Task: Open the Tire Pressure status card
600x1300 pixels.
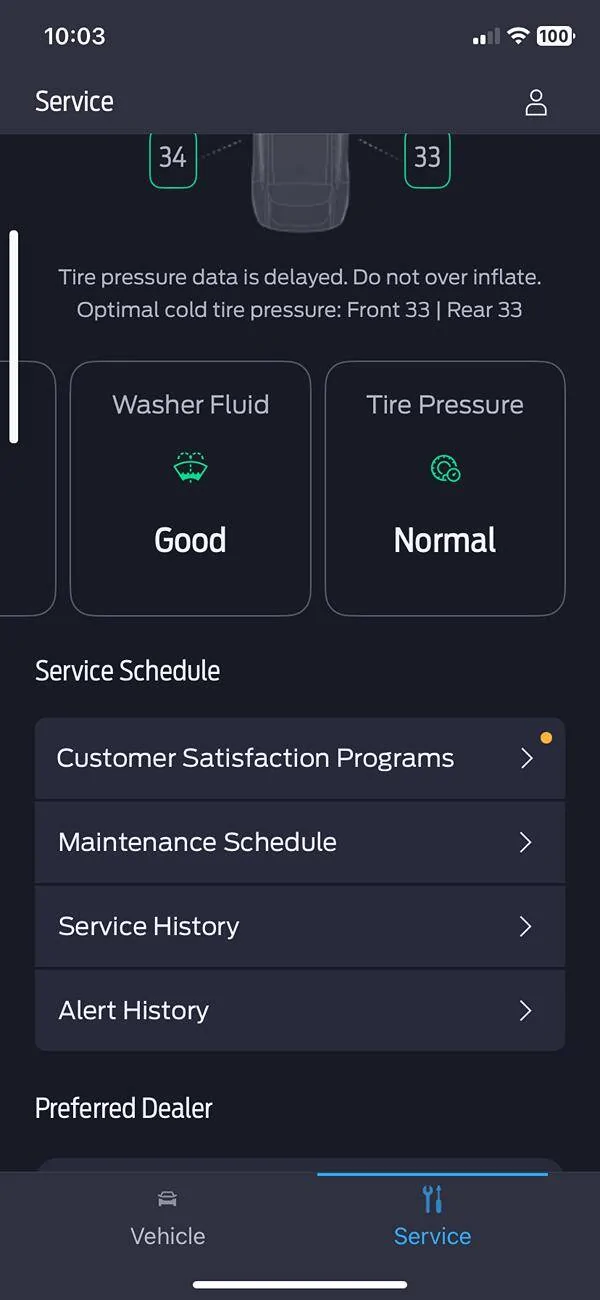Action: [445, 489]
